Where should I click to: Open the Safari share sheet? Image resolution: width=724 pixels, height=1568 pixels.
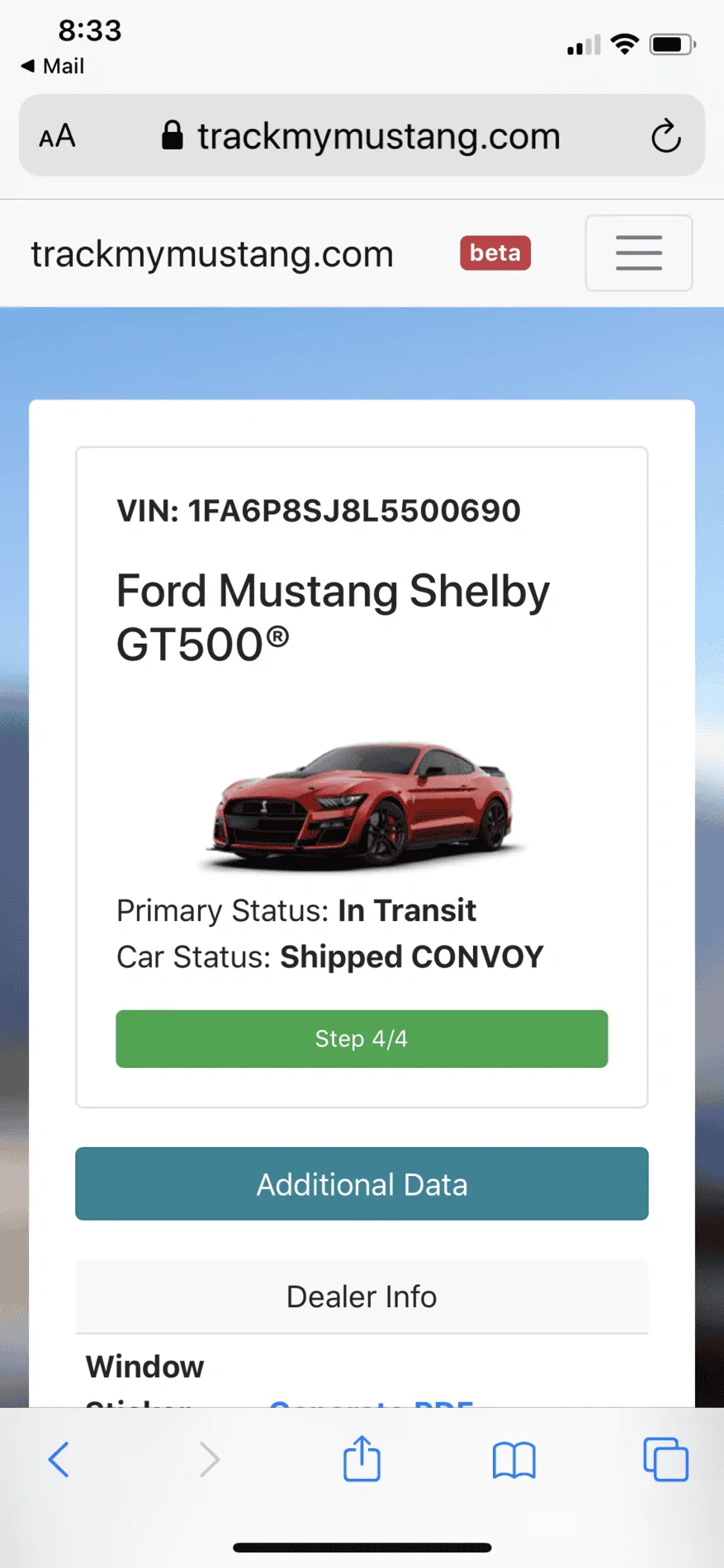(x=362, y=1458)
